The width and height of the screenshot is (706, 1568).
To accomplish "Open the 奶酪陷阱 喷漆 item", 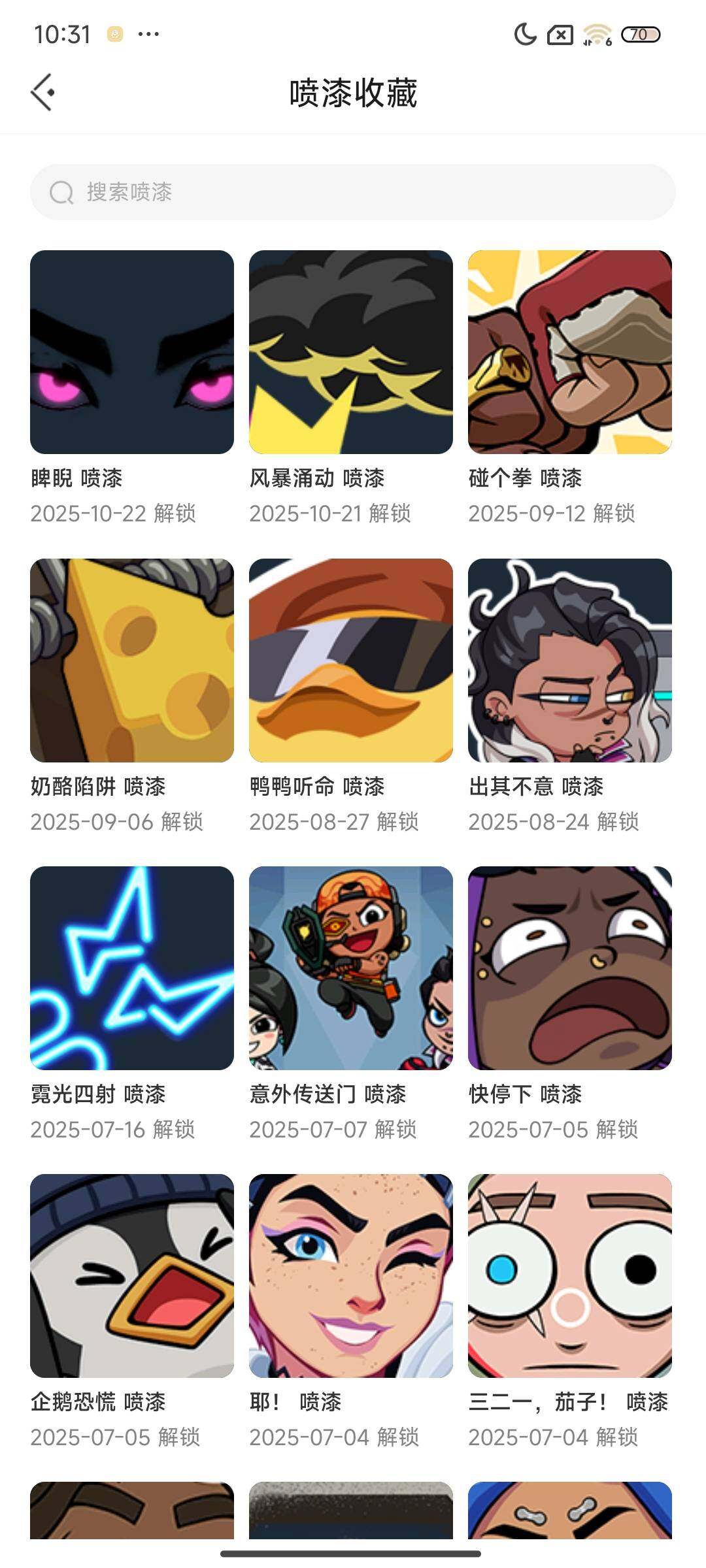I will (x=132, y=661).
